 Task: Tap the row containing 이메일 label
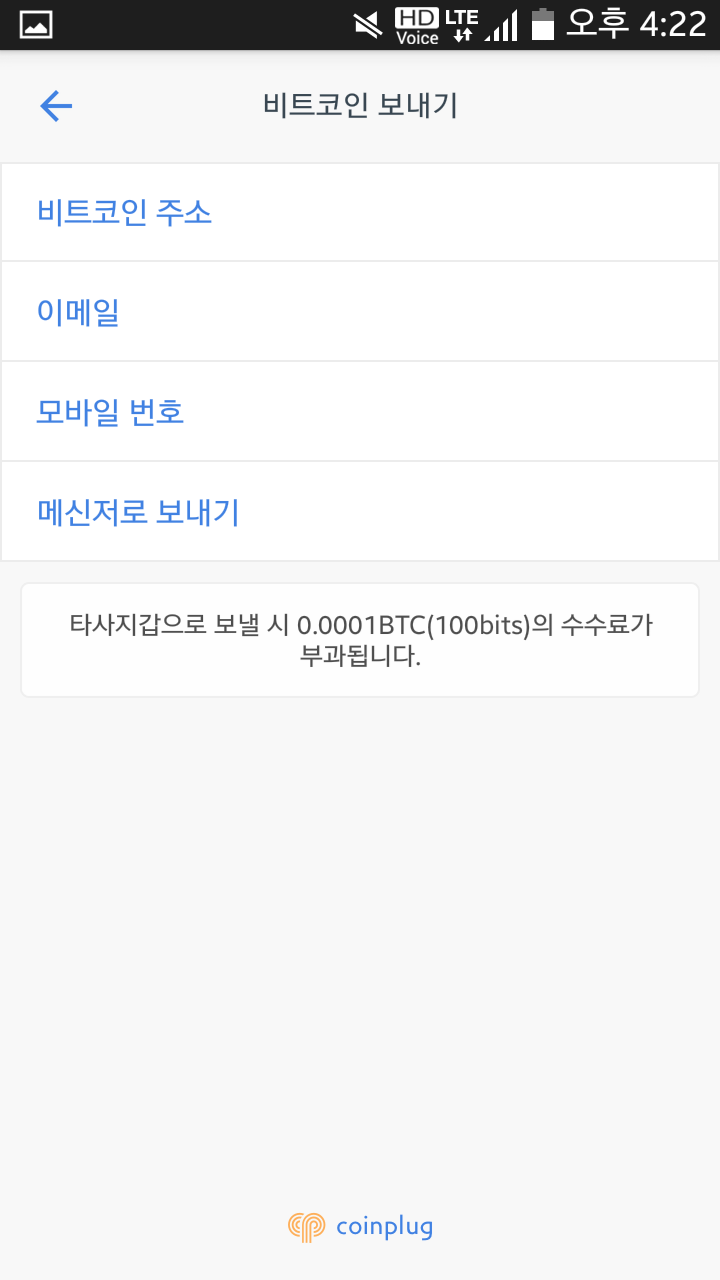(360, 311)
